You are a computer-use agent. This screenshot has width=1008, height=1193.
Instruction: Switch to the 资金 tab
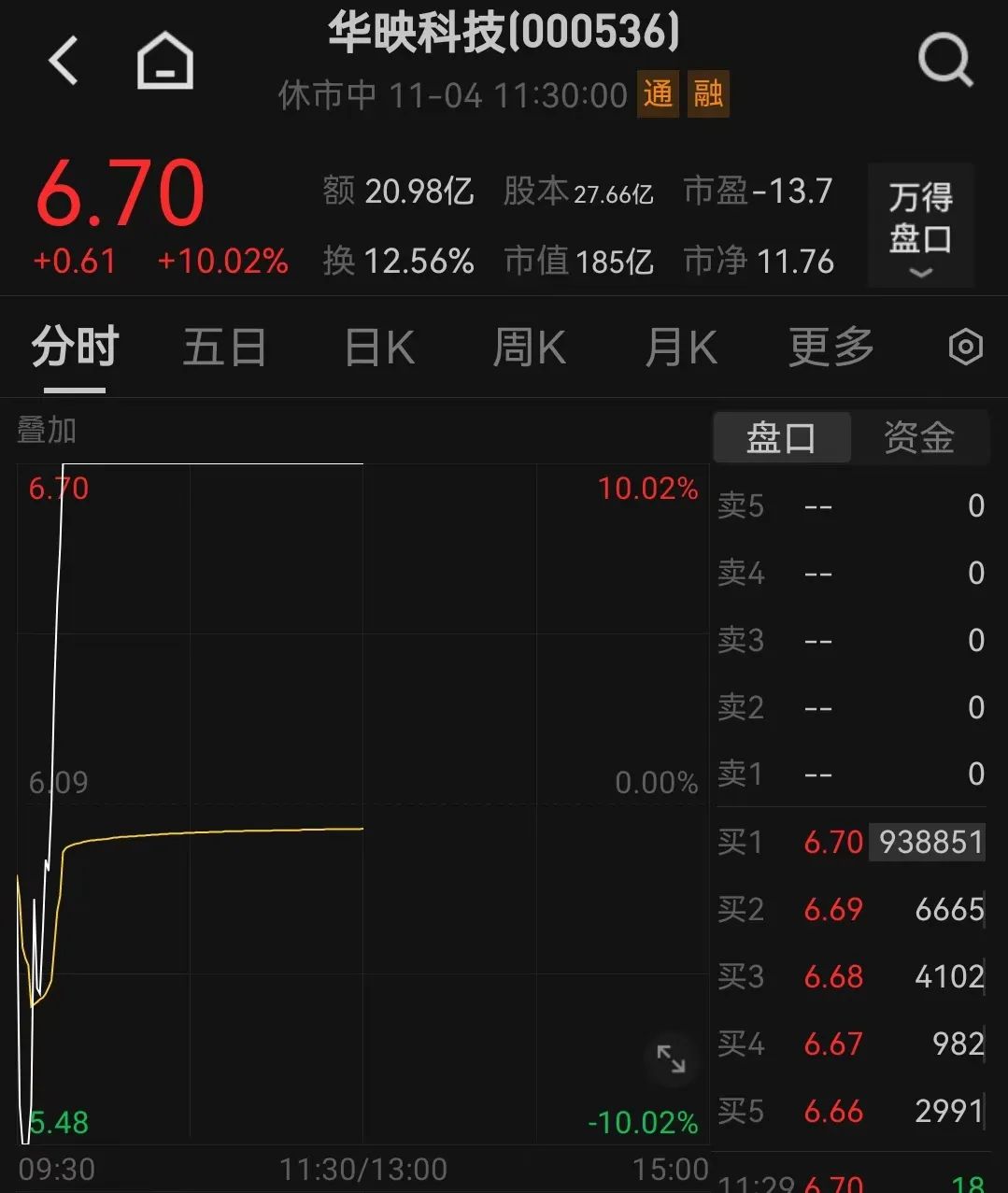coord(919,438)
